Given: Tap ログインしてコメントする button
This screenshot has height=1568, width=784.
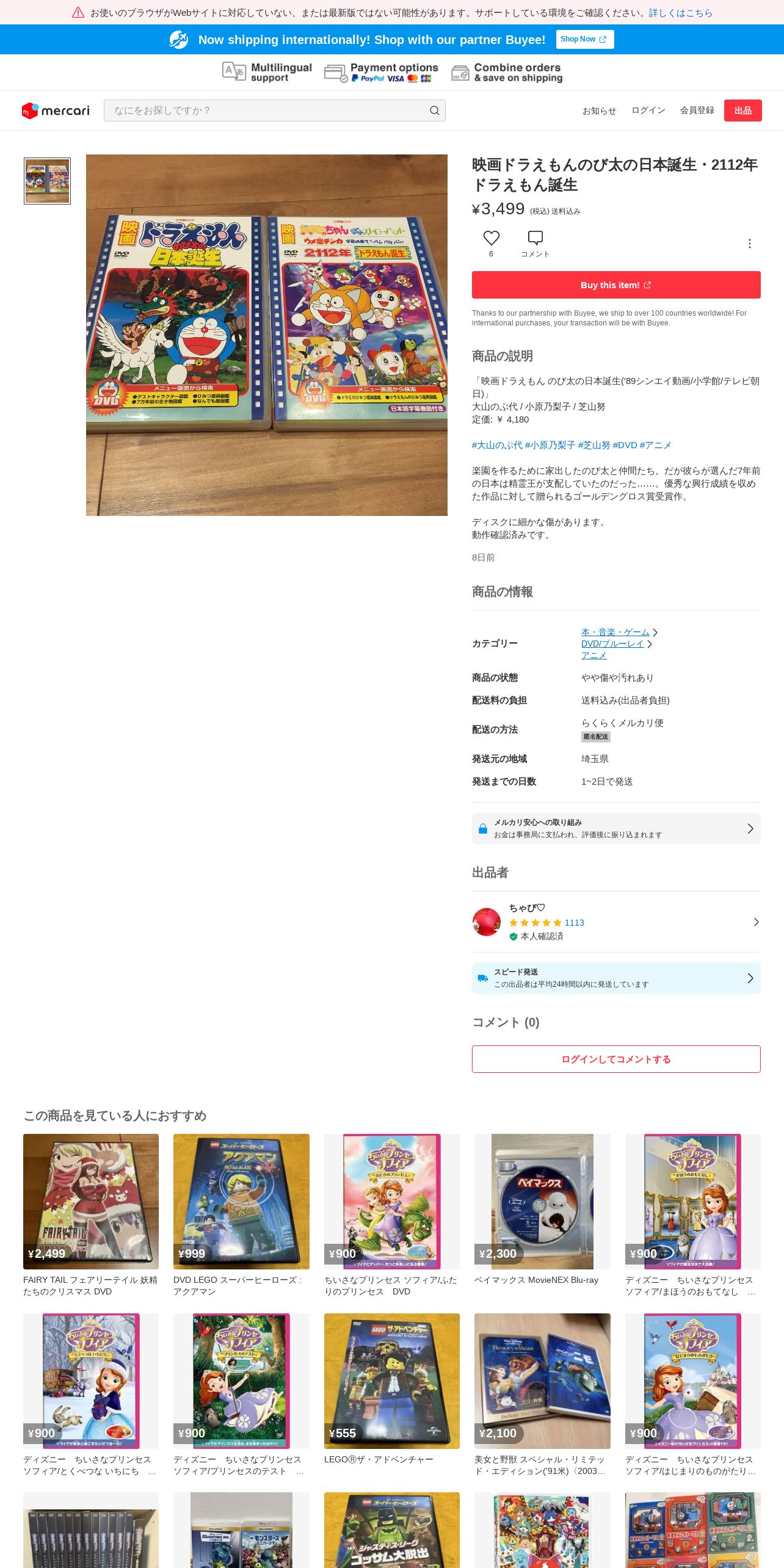Looking at the screenshot, I should 616,1059.
